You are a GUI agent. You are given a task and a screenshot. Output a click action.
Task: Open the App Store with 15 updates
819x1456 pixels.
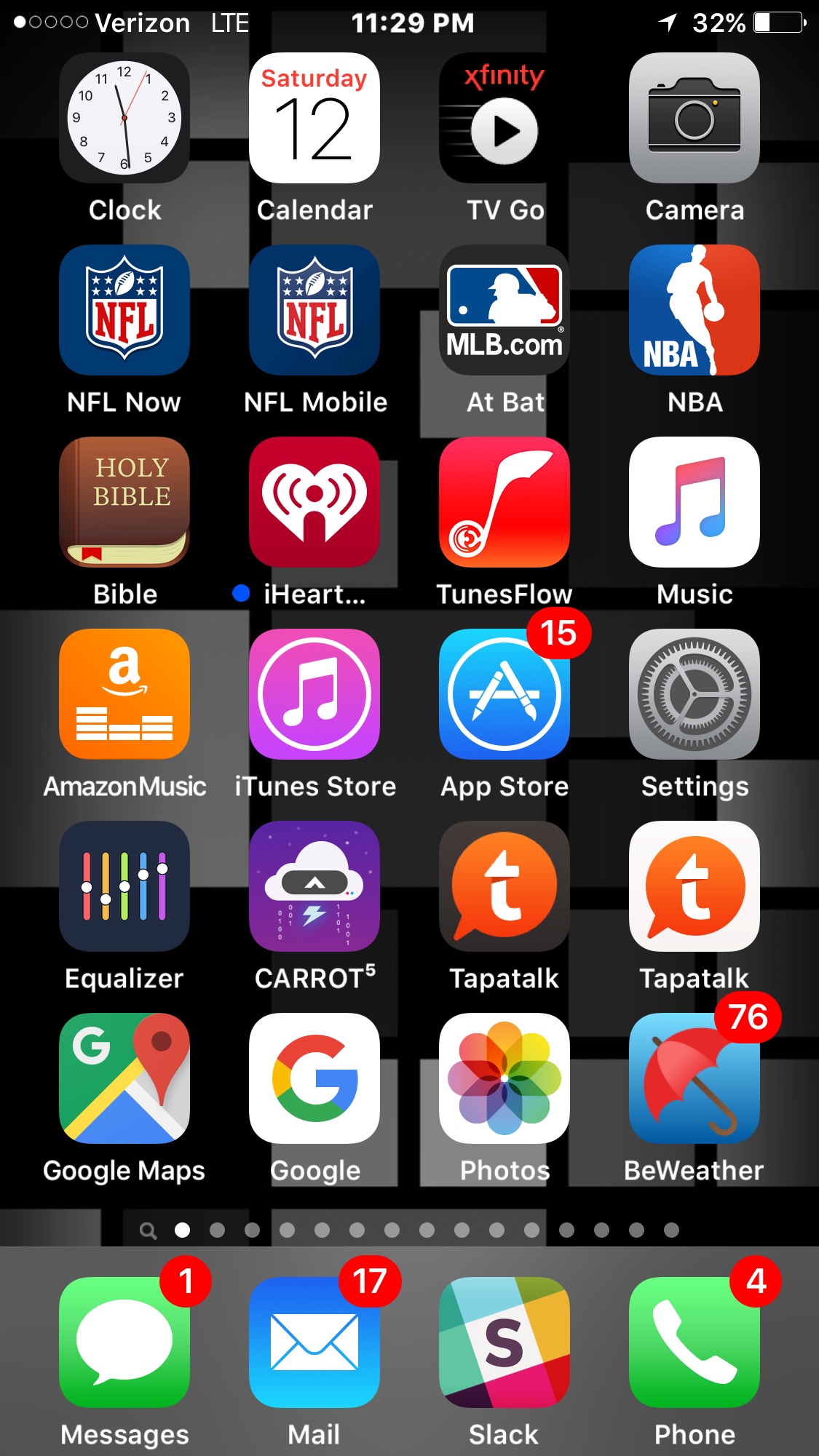[505, 694]
